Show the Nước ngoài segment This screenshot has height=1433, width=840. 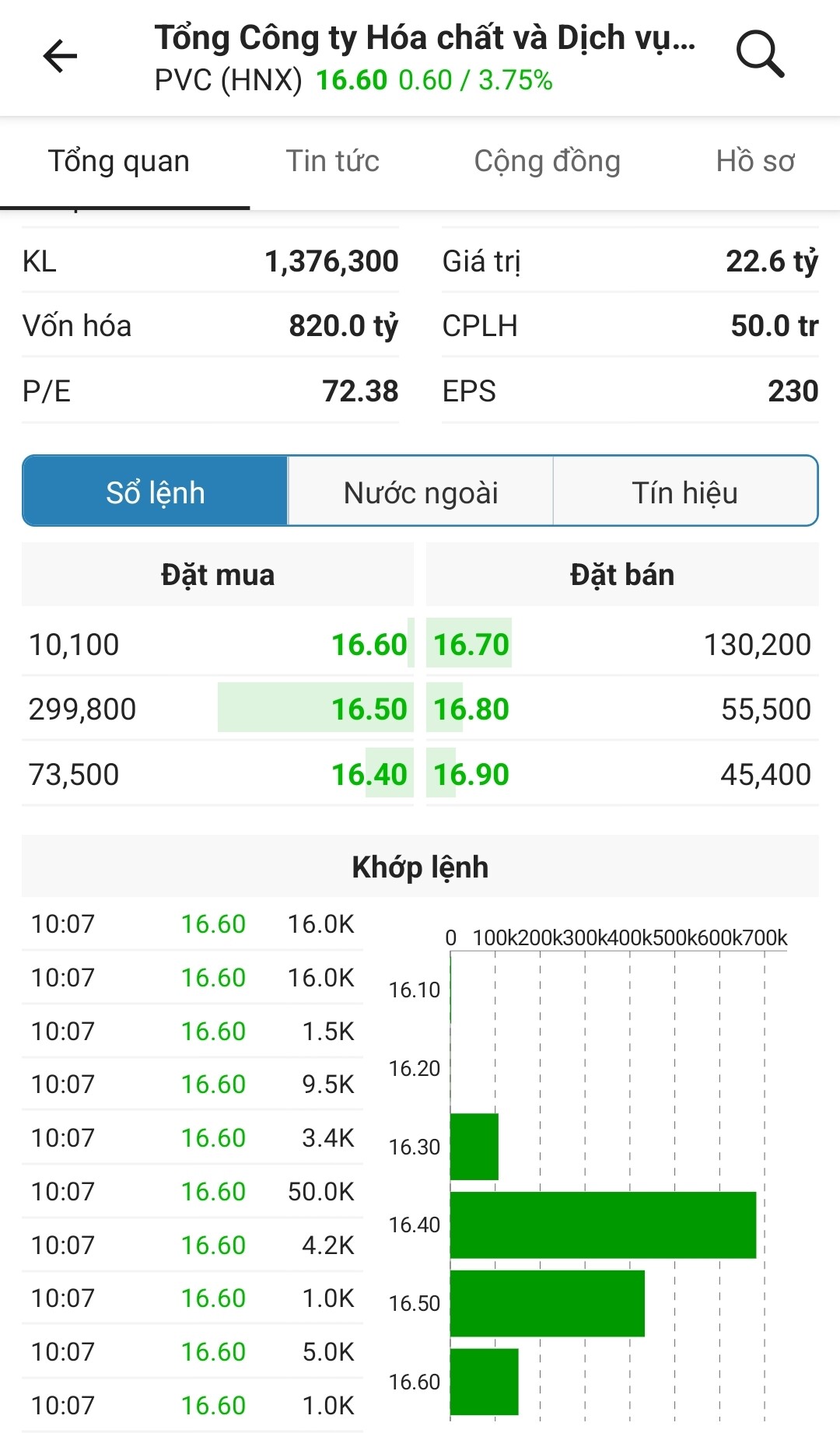click(x=421, y=492)
